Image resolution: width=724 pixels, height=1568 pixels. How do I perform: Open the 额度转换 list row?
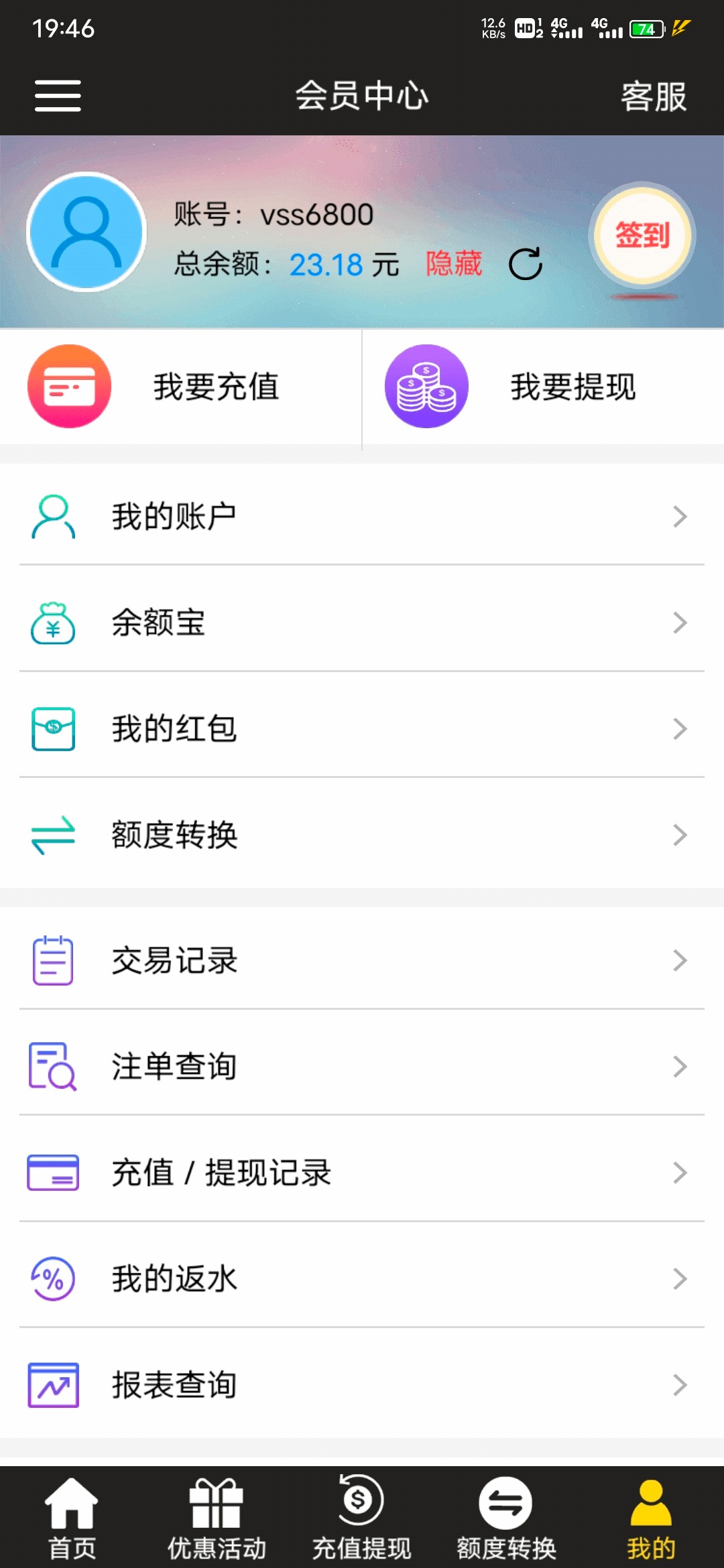pos(362,835)
